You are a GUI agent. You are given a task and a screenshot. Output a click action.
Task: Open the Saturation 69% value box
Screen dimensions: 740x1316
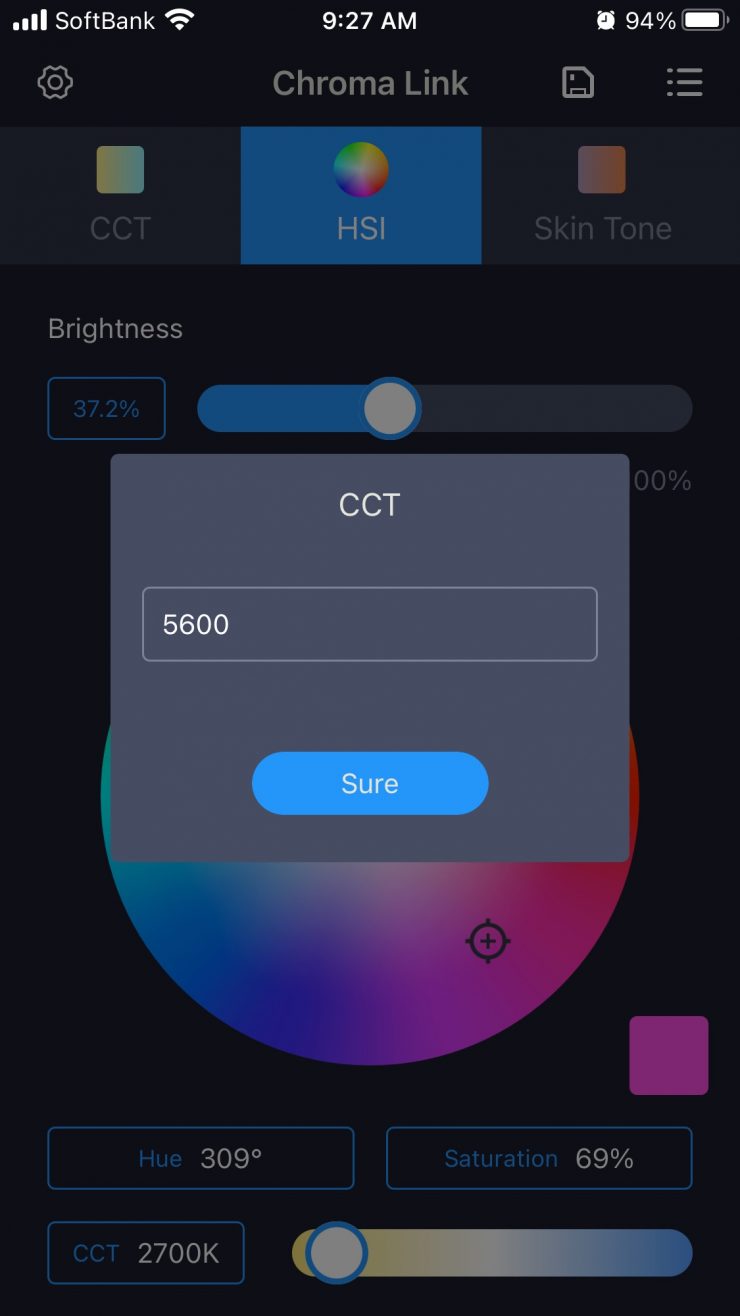pyautogui.click(x=539, y=1158)
